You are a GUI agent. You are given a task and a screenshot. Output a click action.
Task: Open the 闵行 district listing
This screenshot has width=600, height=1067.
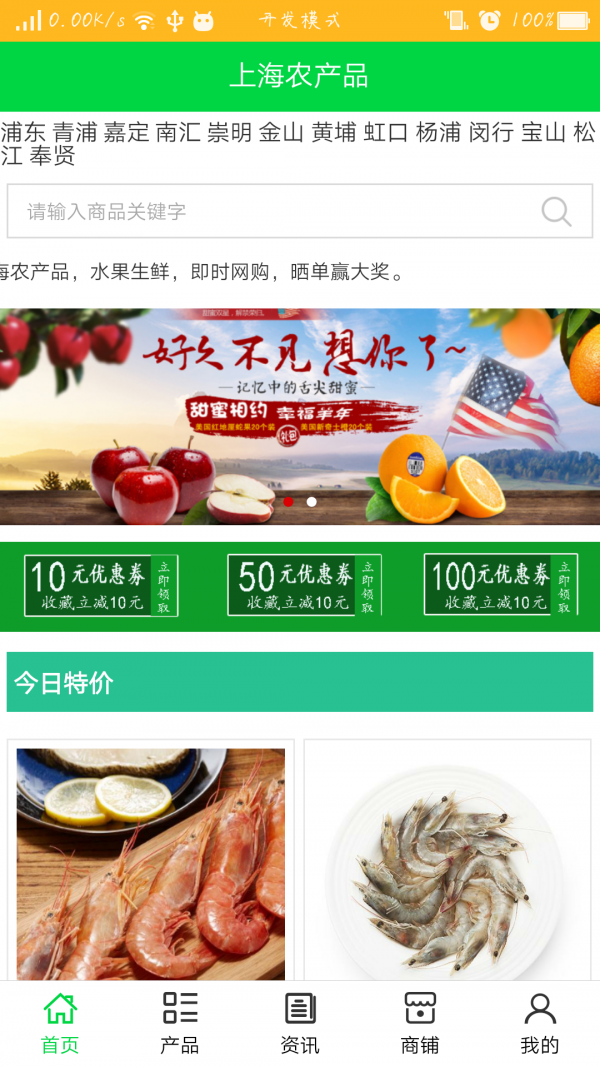pos(492,132)
